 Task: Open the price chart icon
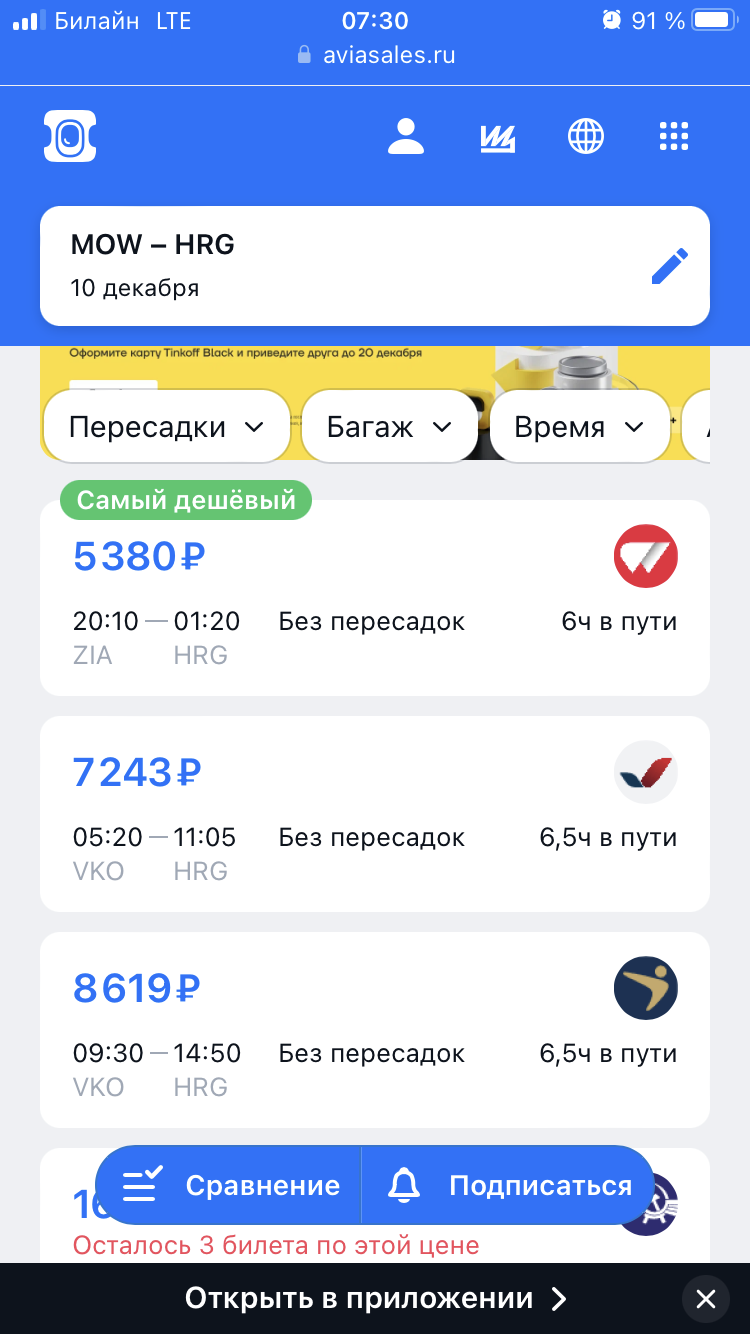497,137
